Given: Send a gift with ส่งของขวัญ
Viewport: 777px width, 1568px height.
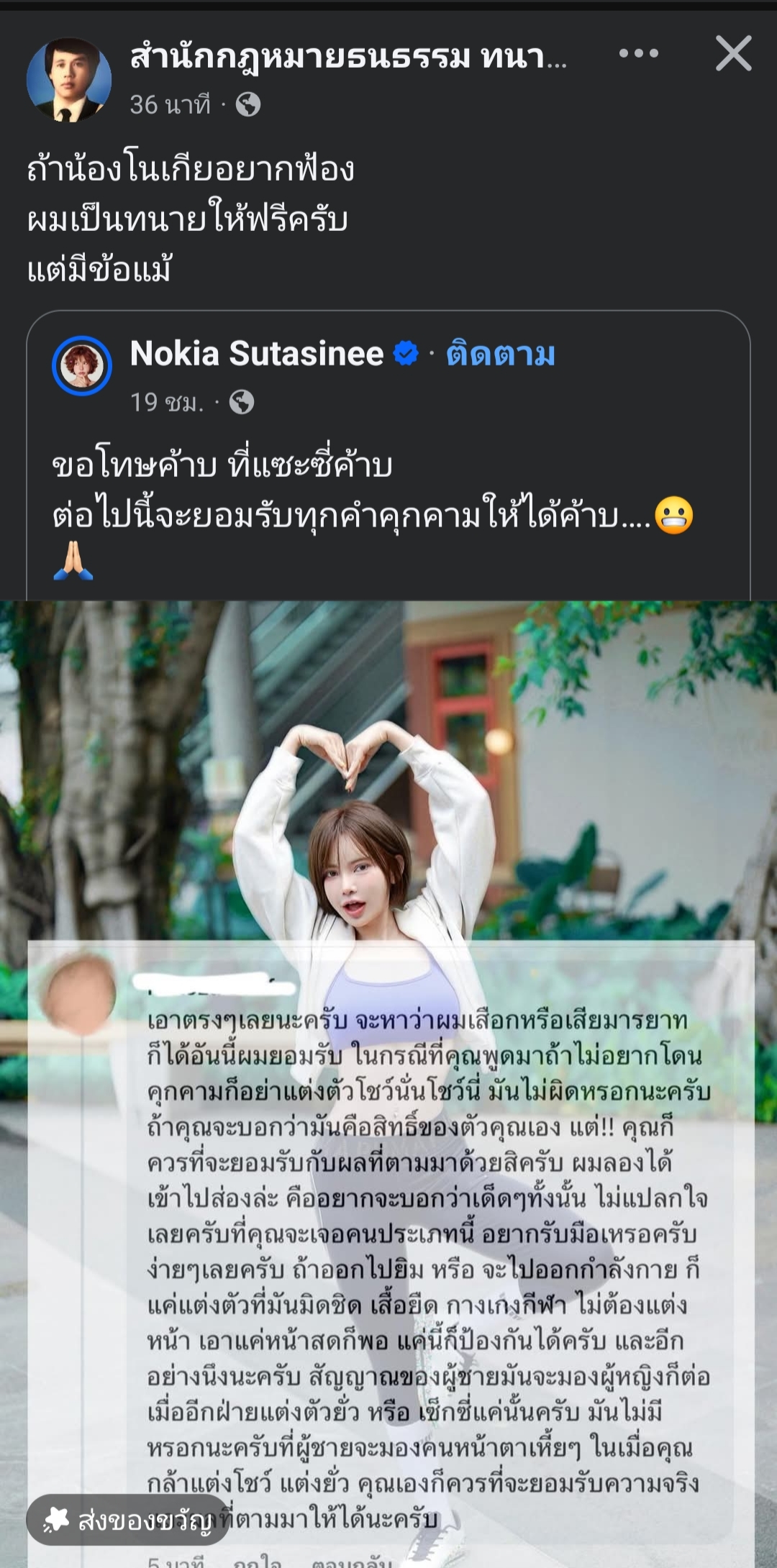Looking at the screenshot, I should click(128, 1520).
